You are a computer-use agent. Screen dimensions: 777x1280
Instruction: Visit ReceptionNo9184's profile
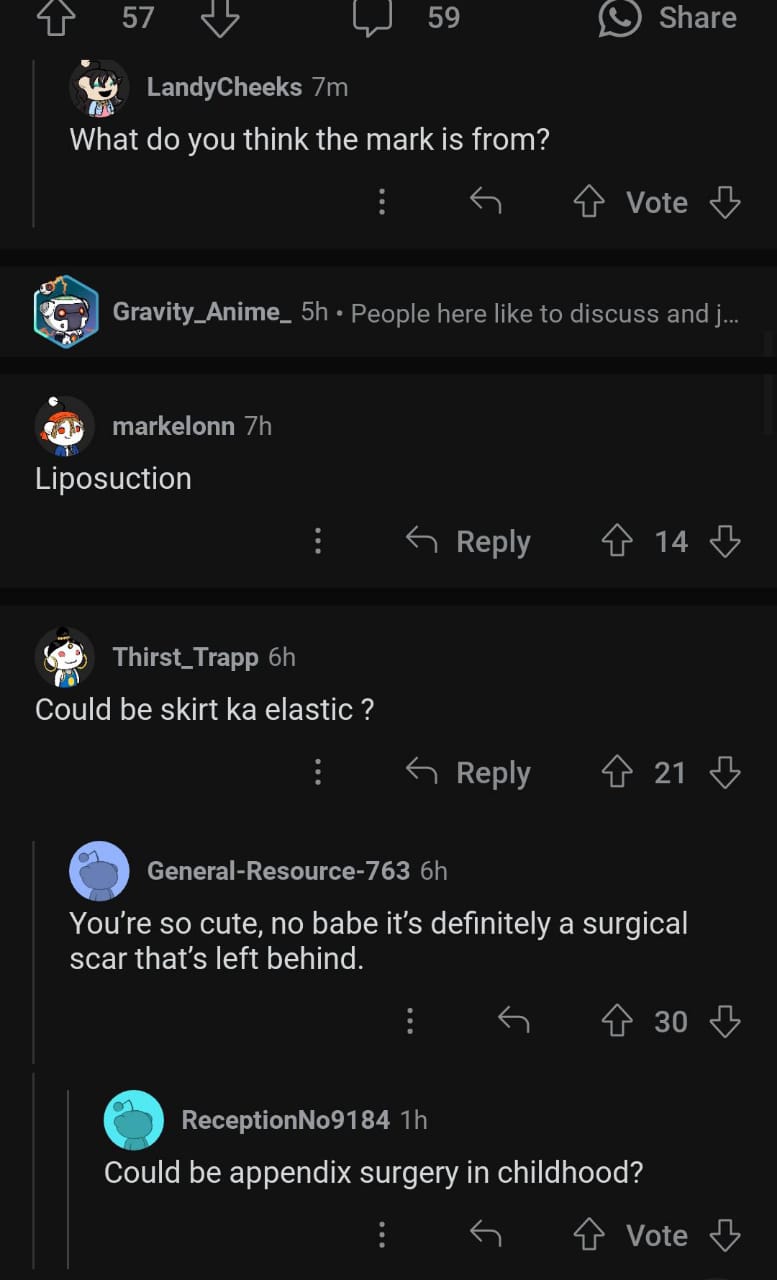[285, 1120]
